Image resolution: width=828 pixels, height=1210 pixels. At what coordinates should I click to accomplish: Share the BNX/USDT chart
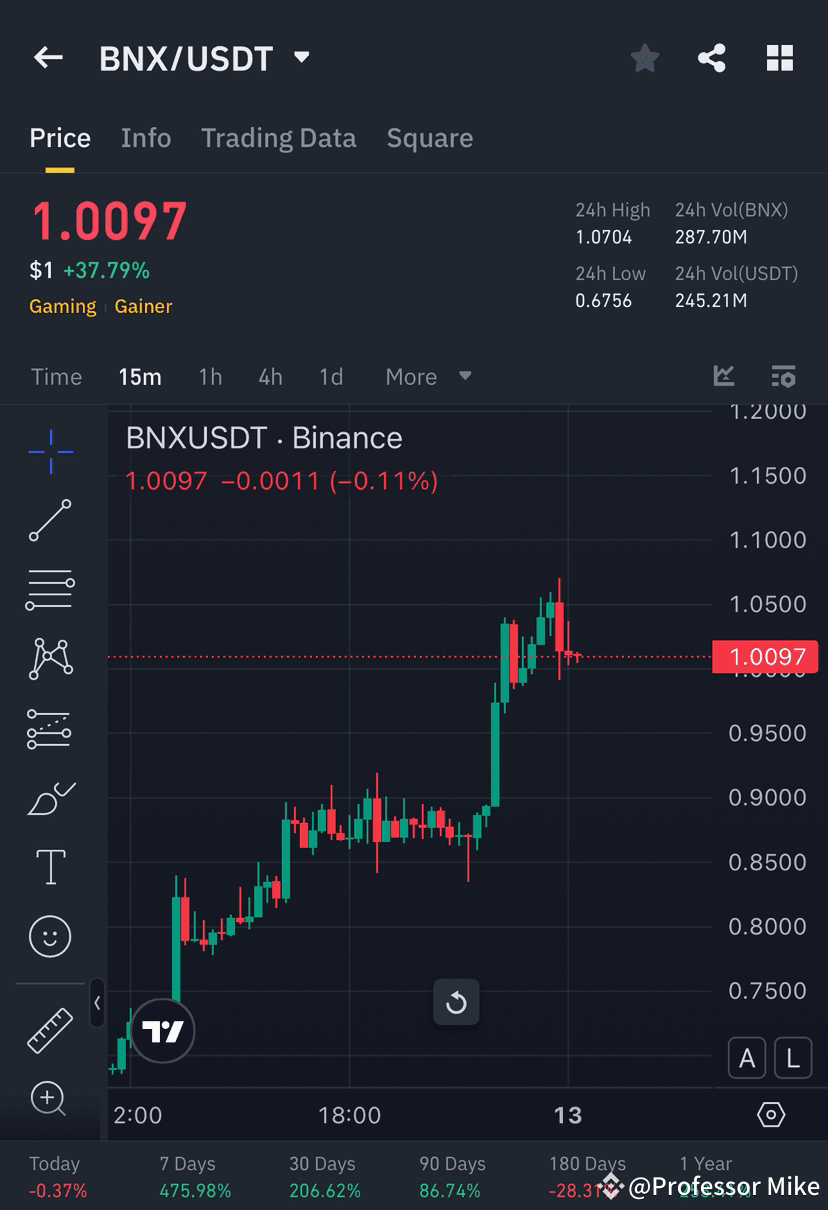click(712, 57)
